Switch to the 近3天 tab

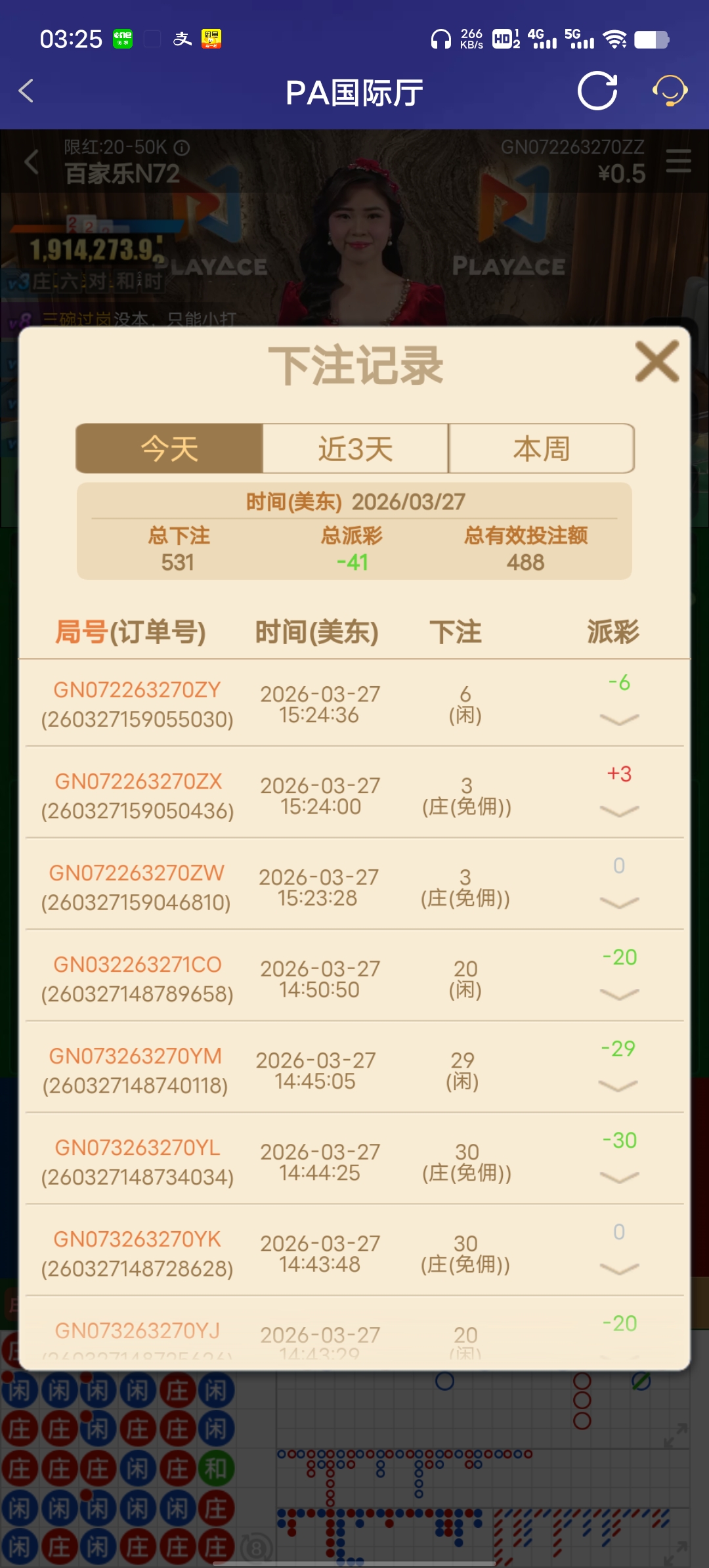point(355,448)
